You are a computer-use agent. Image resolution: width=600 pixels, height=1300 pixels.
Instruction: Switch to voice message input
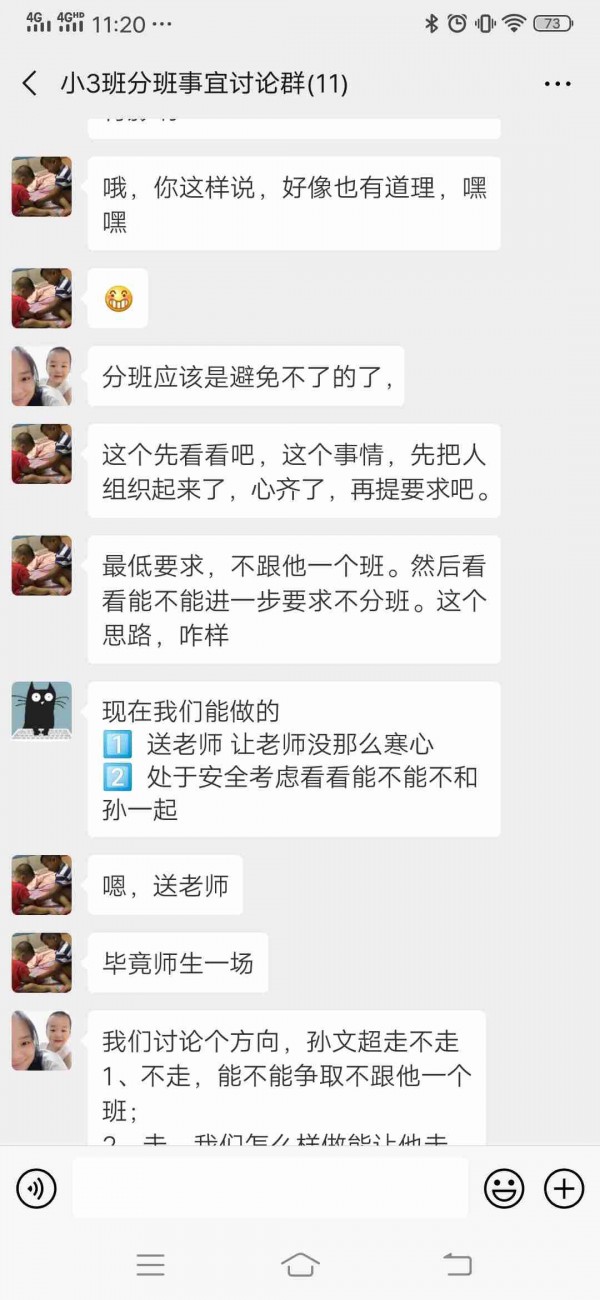pyautogui.click(x=37, y=1188)
